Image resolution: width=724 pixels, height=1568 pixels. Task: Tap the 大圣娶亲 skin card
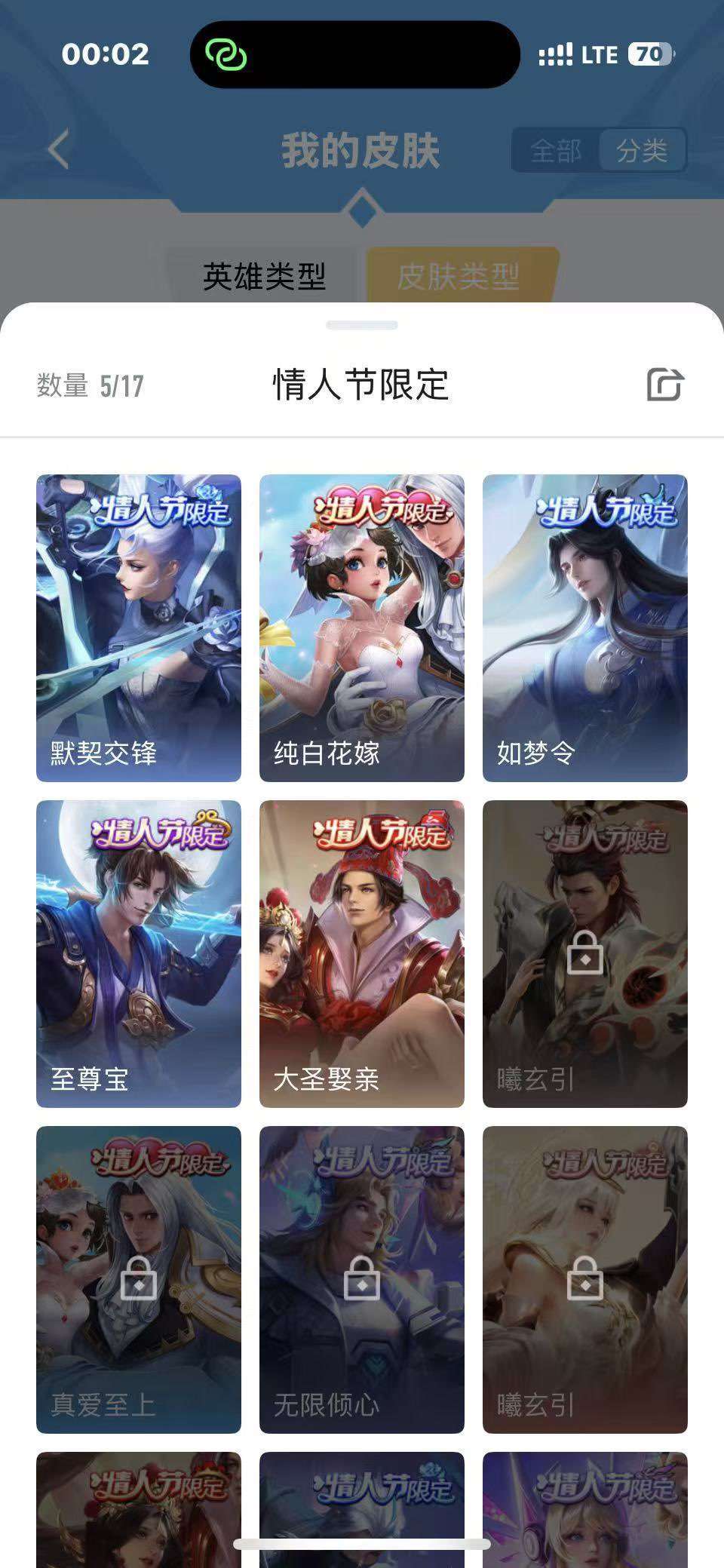(362, 953)
